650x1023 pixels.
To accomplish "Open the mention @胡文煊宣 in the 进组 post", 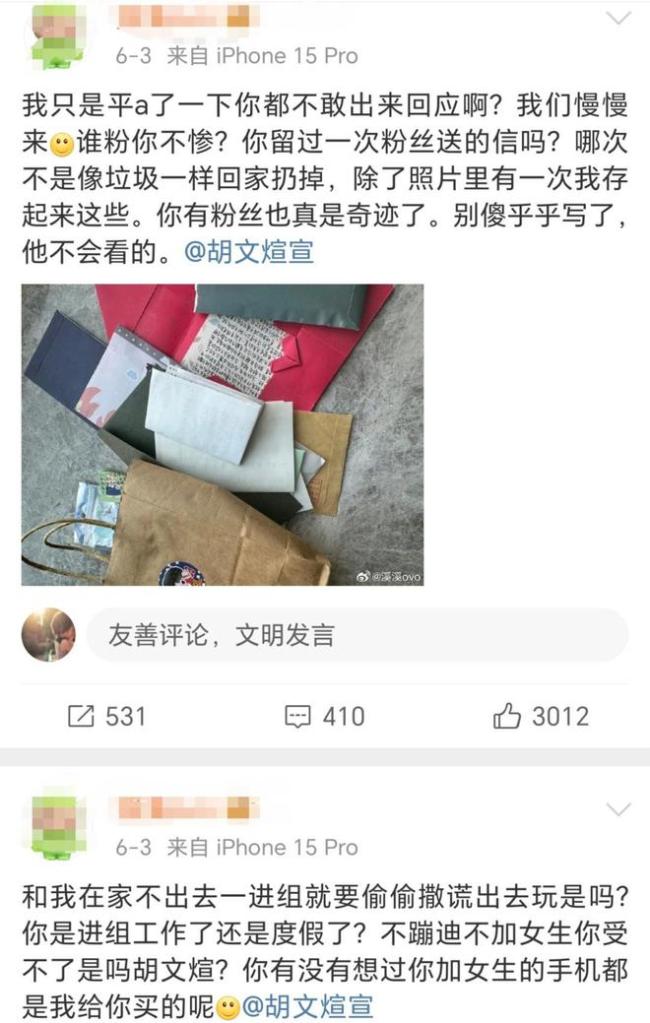I will [x=309, y=1005].
